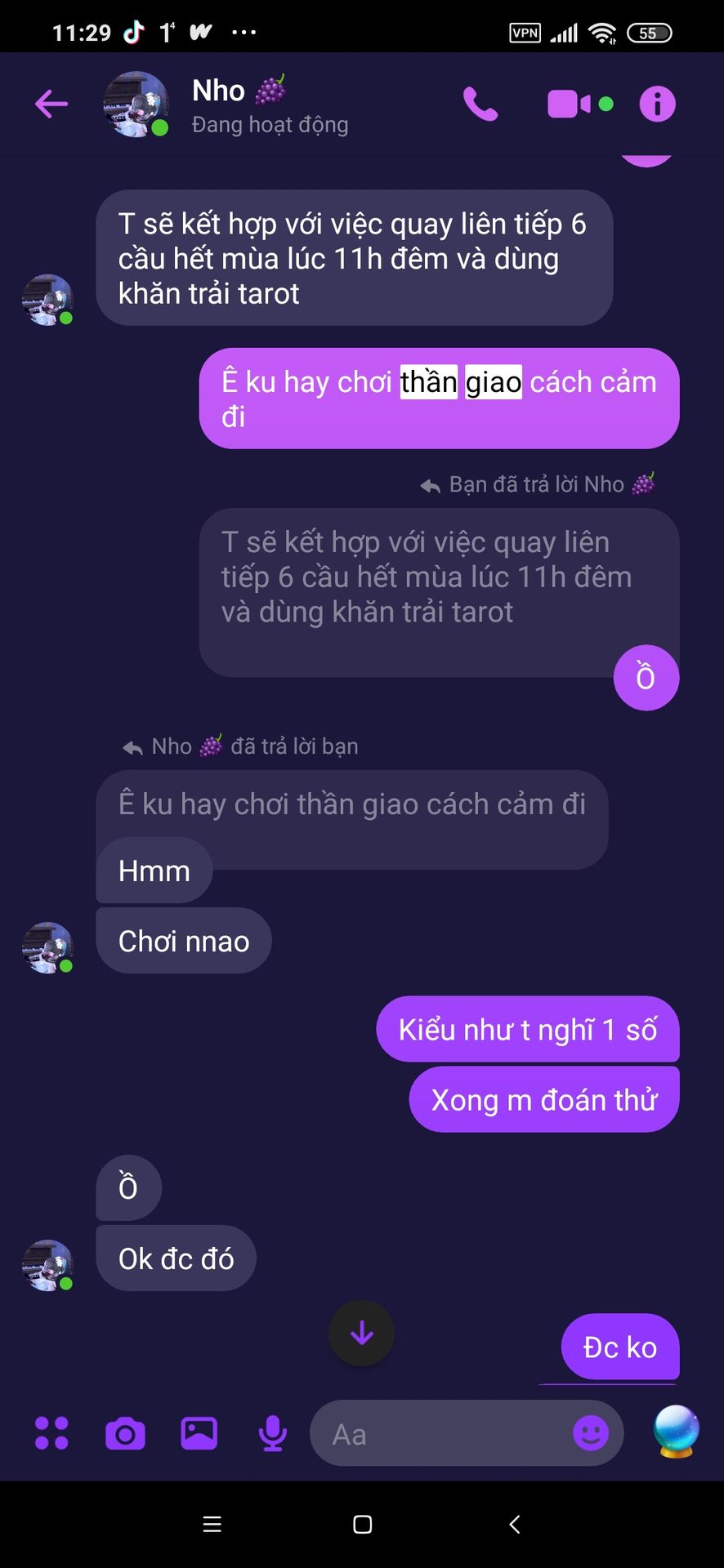Record a voice message with the microphone
This screenshot has height=1568, width=724.
click(272, 1433)
